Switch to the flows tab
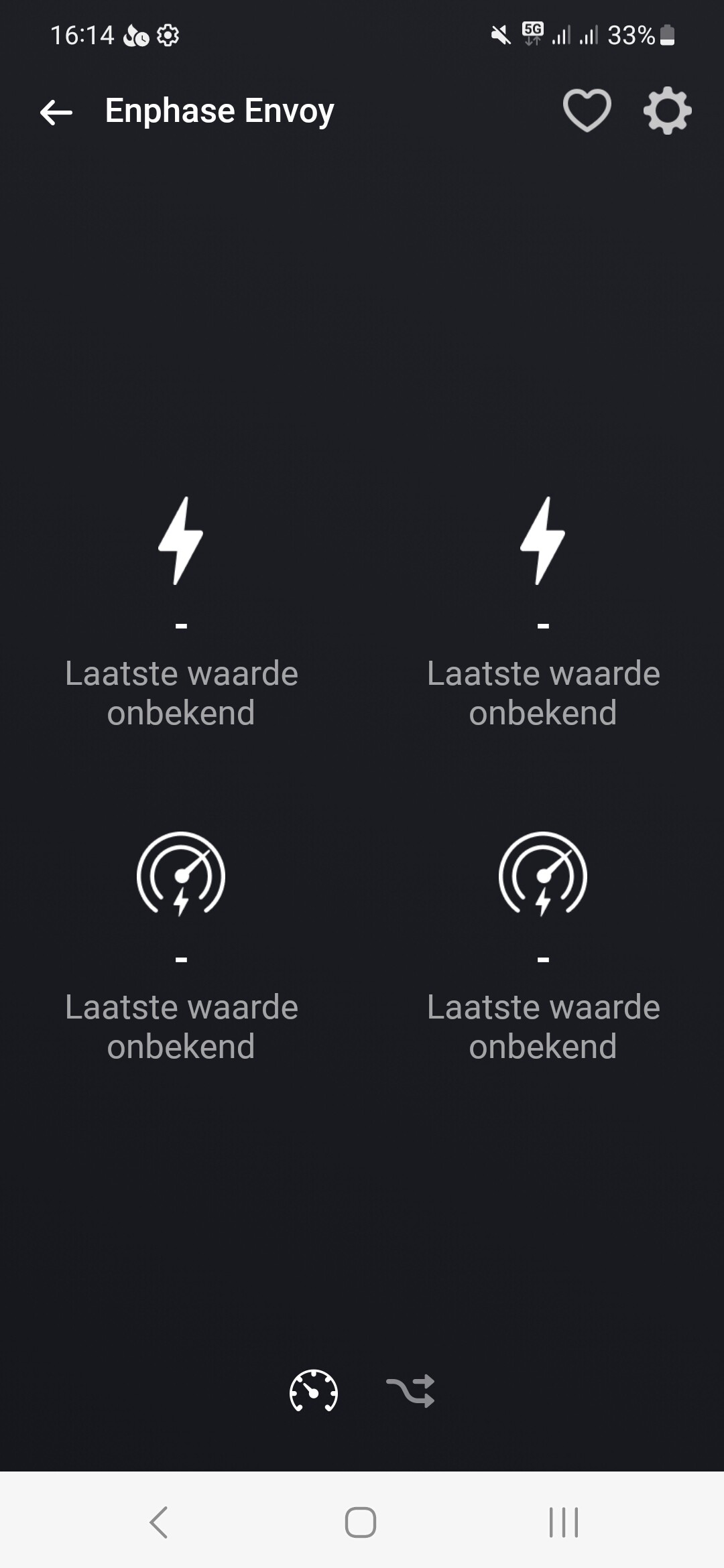 click(410, 1391)
